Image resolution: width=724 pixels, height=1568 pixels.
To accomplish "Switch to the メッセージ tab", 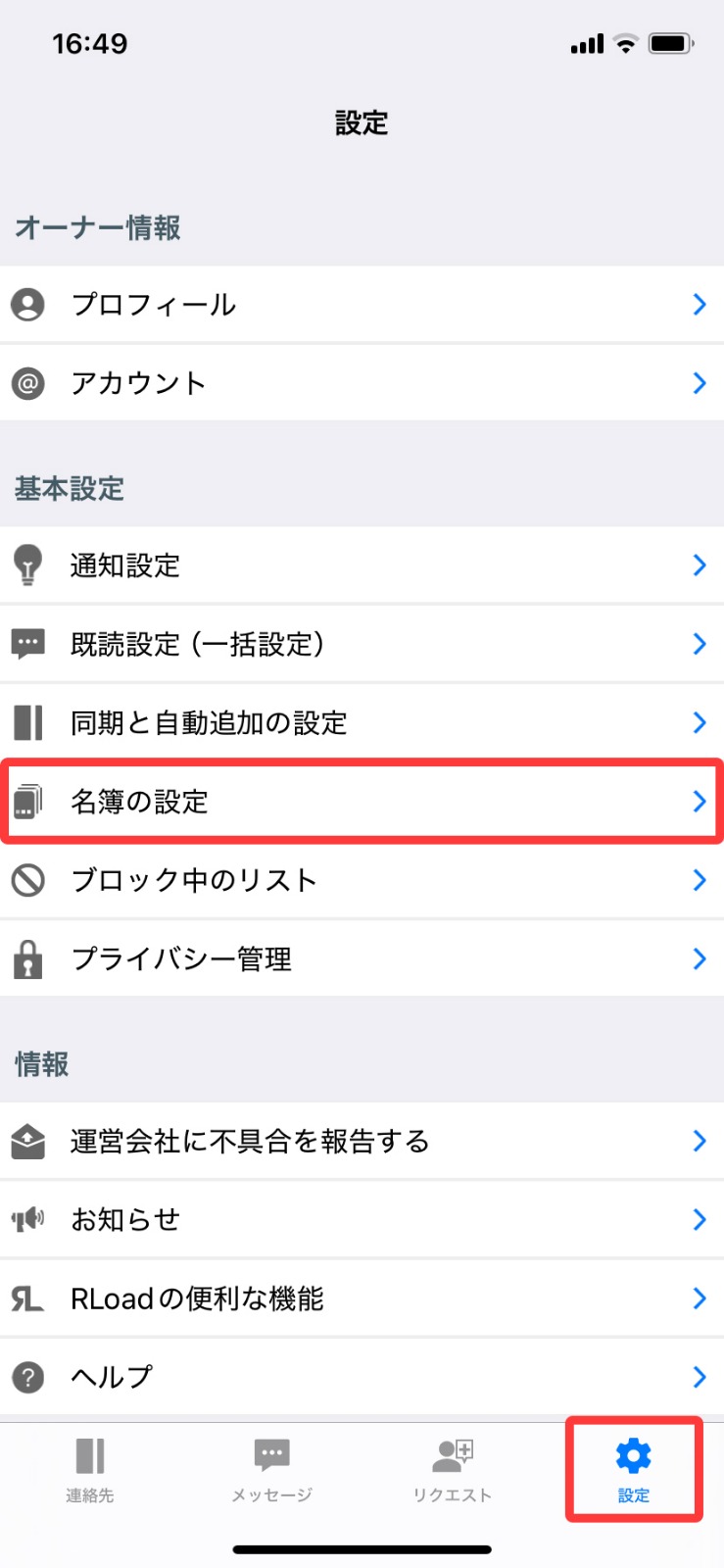I will (x=271, y=1470).
